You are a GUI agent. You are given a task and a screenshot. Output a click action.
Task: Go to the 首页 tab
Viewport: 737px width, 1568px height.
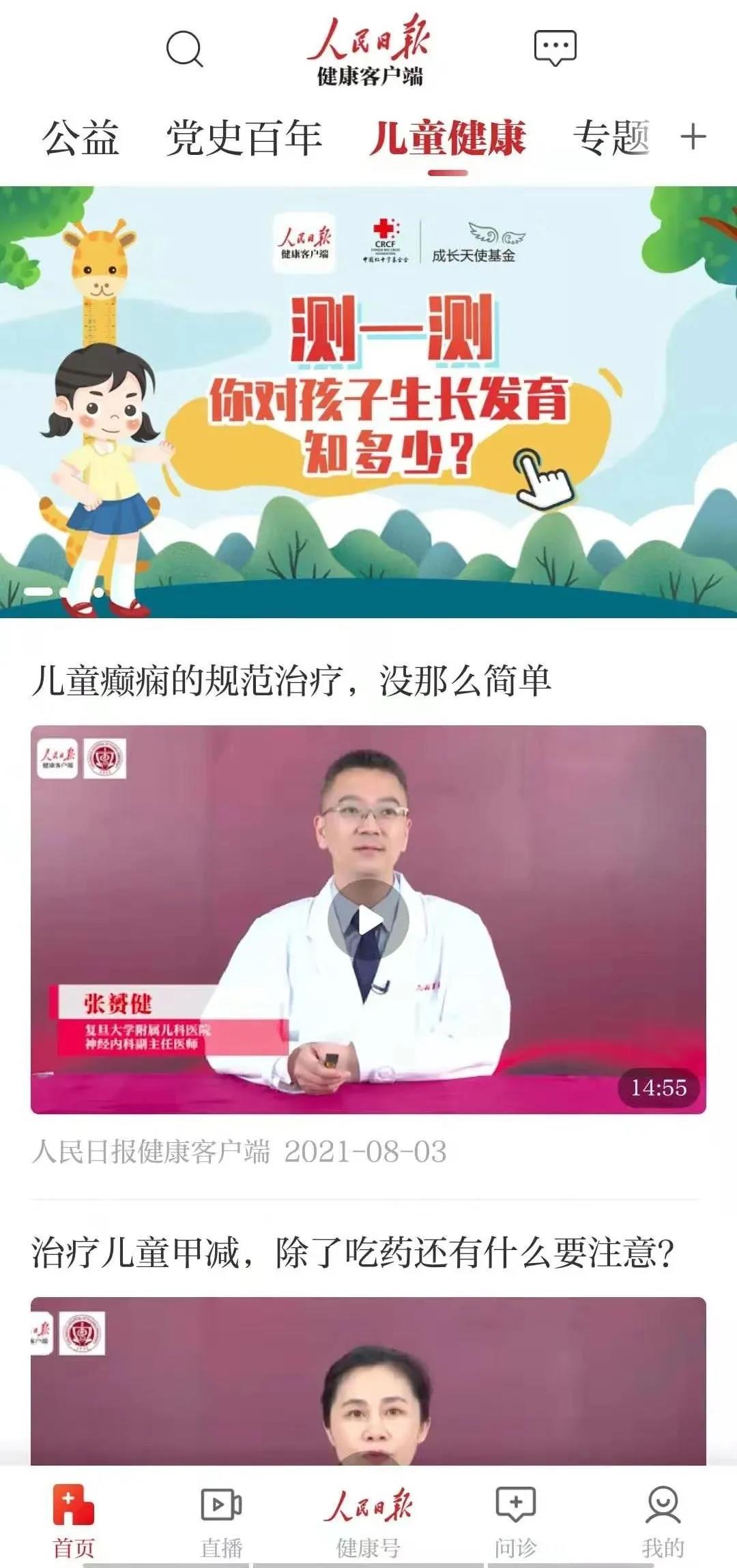(x=74, y=1520)
